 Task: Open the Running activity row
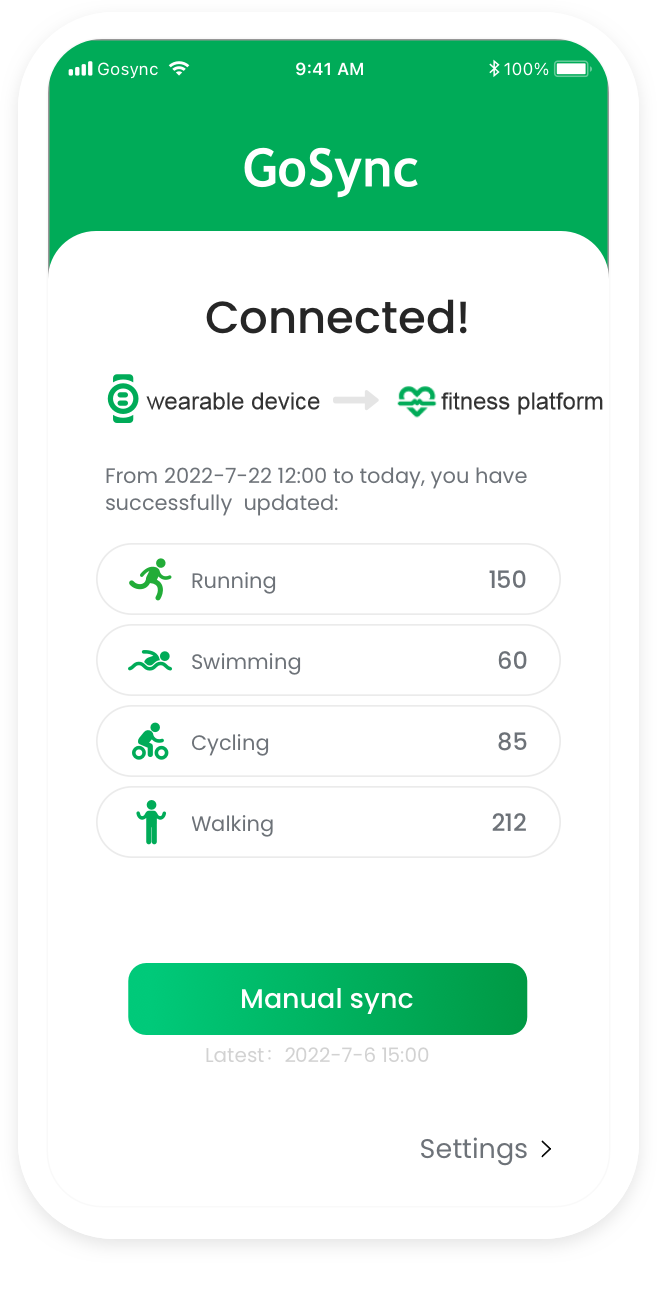pos(328,579)
